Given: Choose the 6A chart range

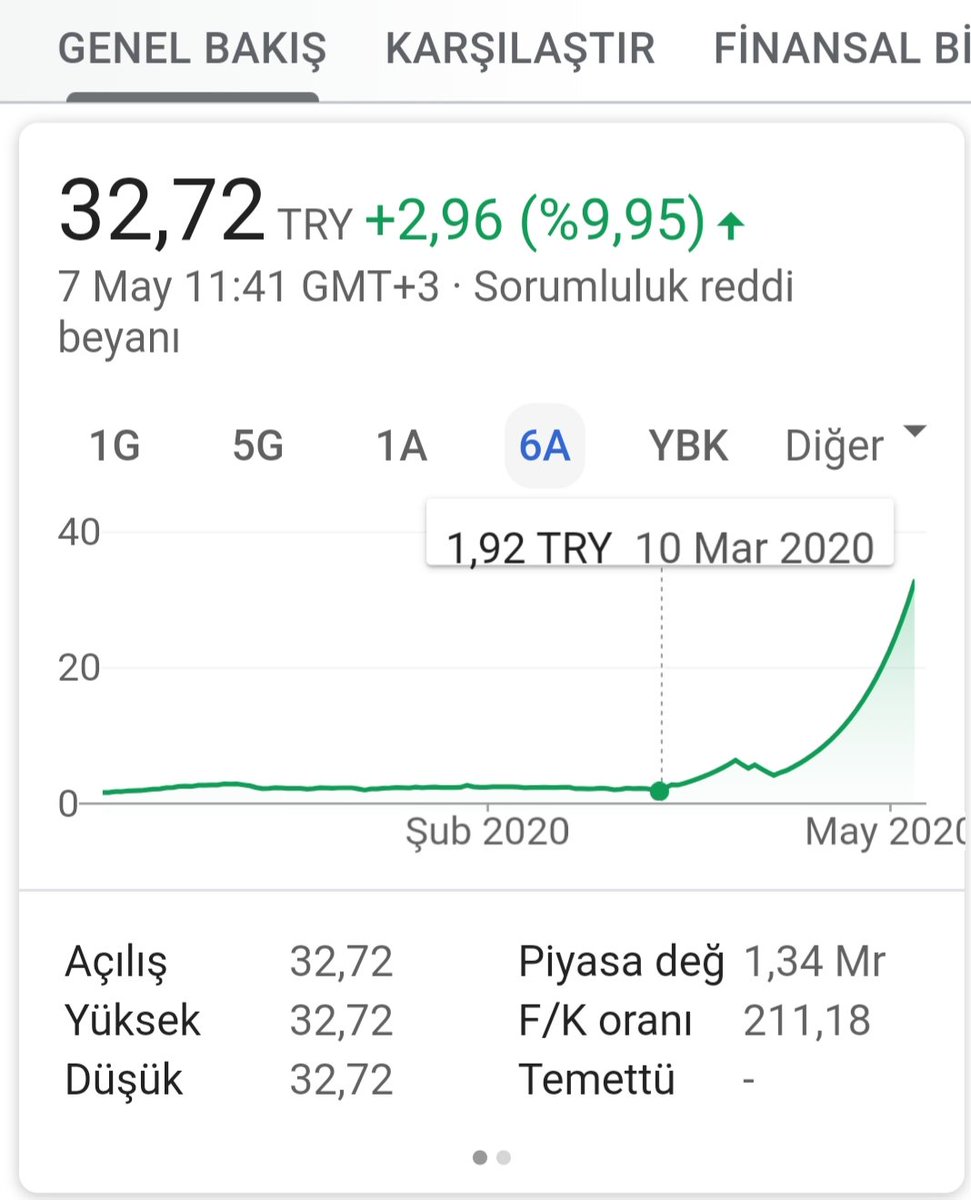Looking at the screenshot, I should [544, 446].
